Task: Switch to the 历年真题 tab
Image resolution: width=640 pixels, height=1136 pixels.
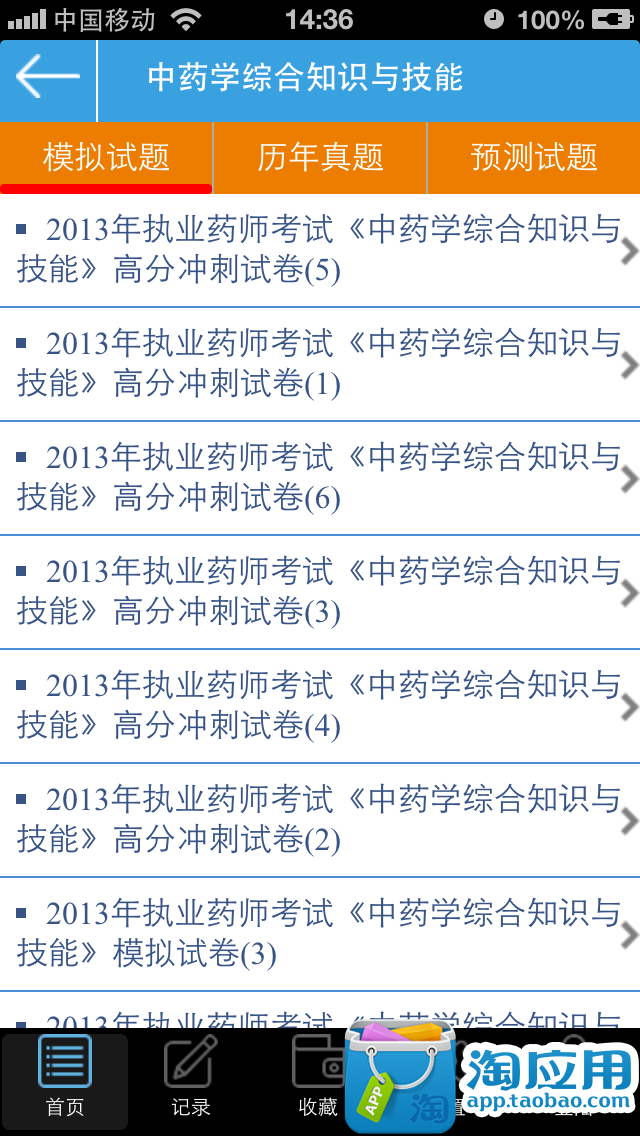Action: 320,157
